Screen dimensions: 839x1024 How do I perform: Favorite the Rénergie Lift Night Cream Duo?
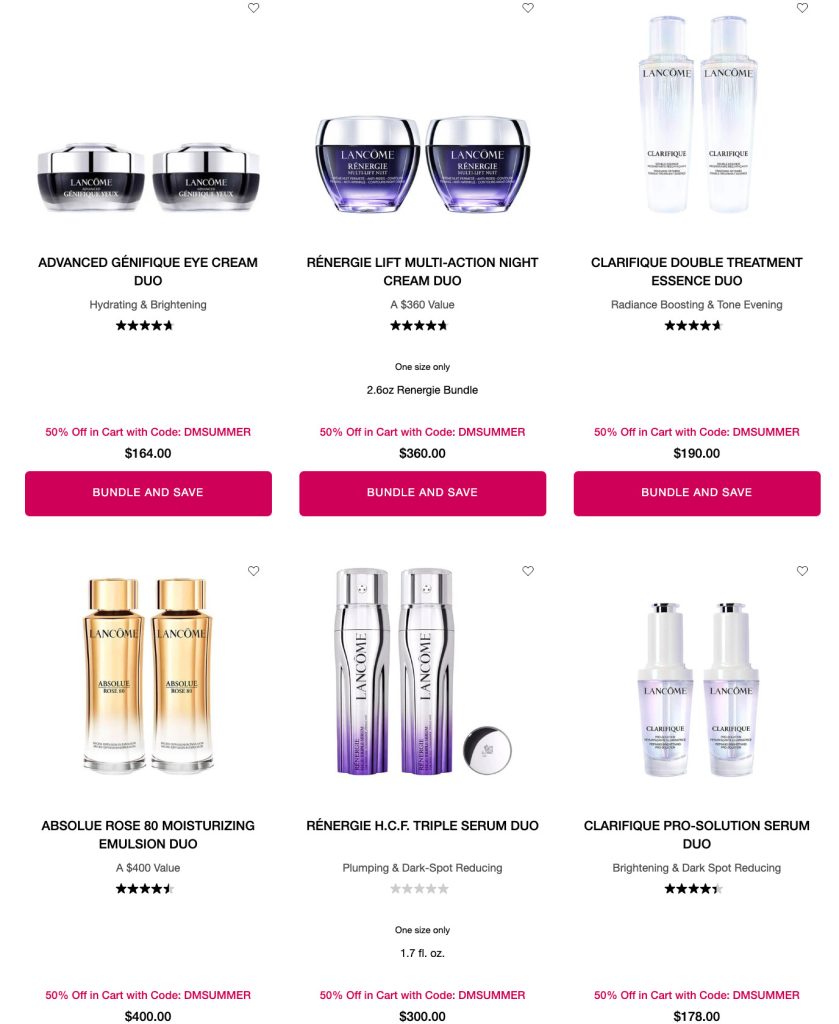pyautogui.click(x=528, y=8)
